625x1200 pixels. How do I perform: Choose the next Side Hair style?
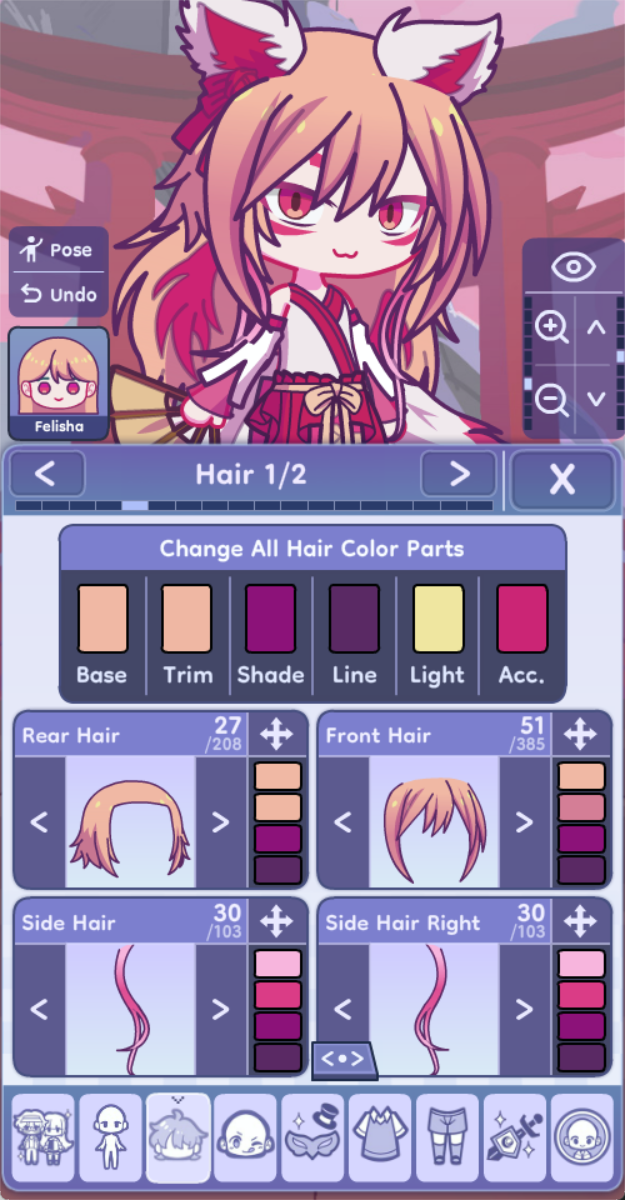pyautogui.click(x=220, y=1008)
